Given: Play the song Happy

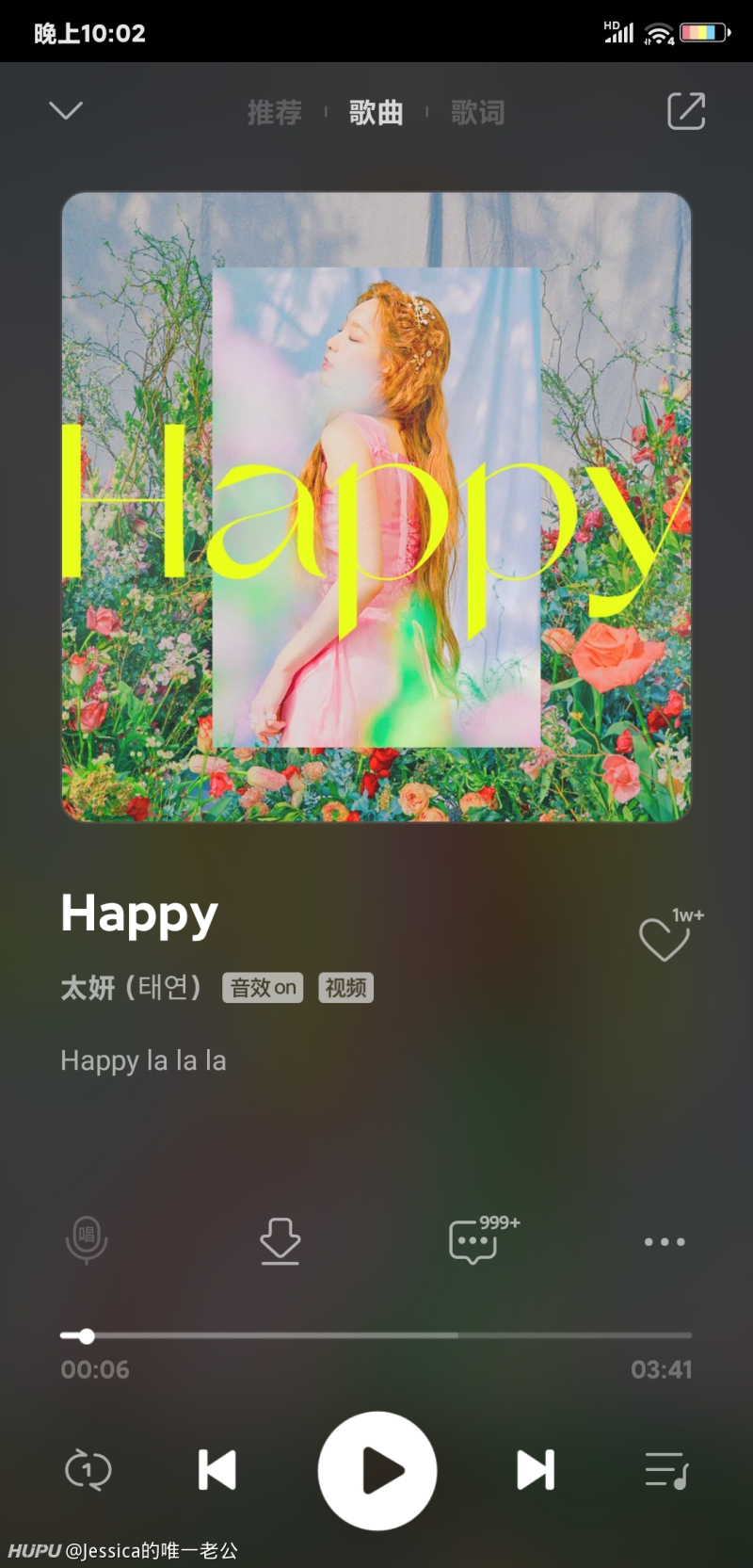Looking at the screenshot, I should (x=376, y=1470).
